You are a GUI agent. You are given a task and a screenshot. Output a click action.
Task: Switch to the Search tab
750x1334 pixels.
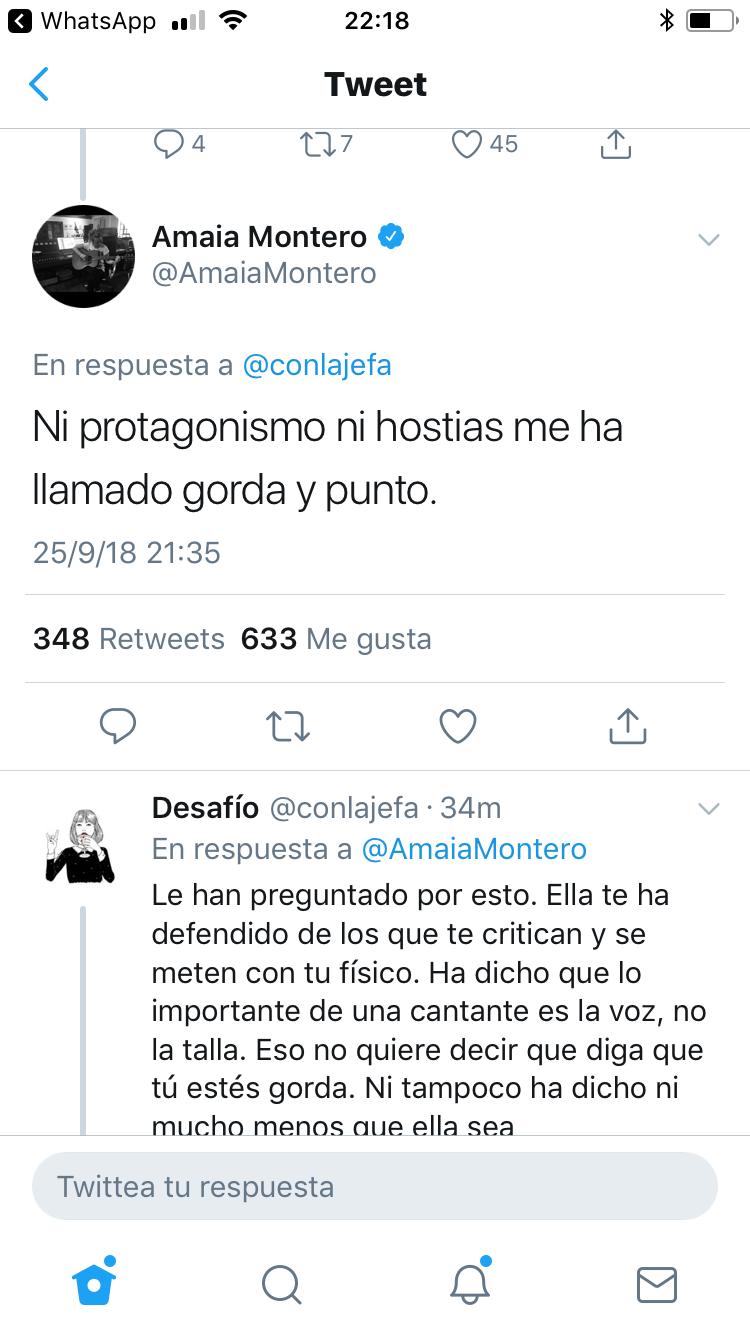[281, 1284]
